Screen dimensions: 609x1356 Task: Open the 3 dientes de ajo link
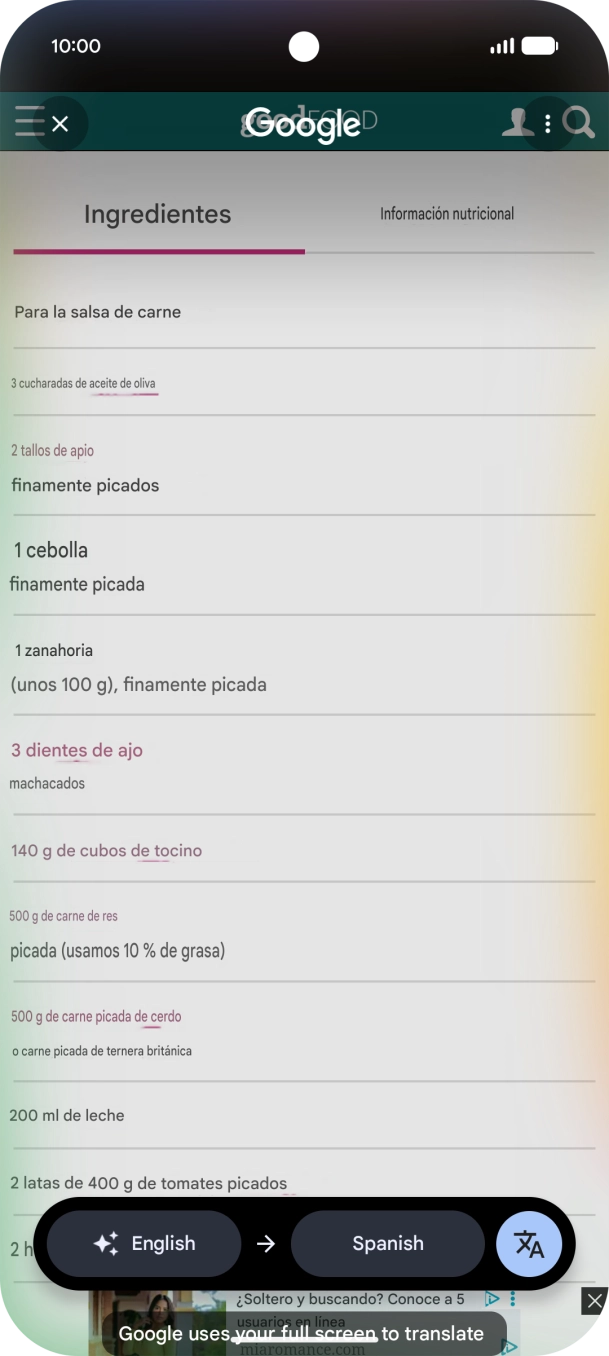pos(77,750)
